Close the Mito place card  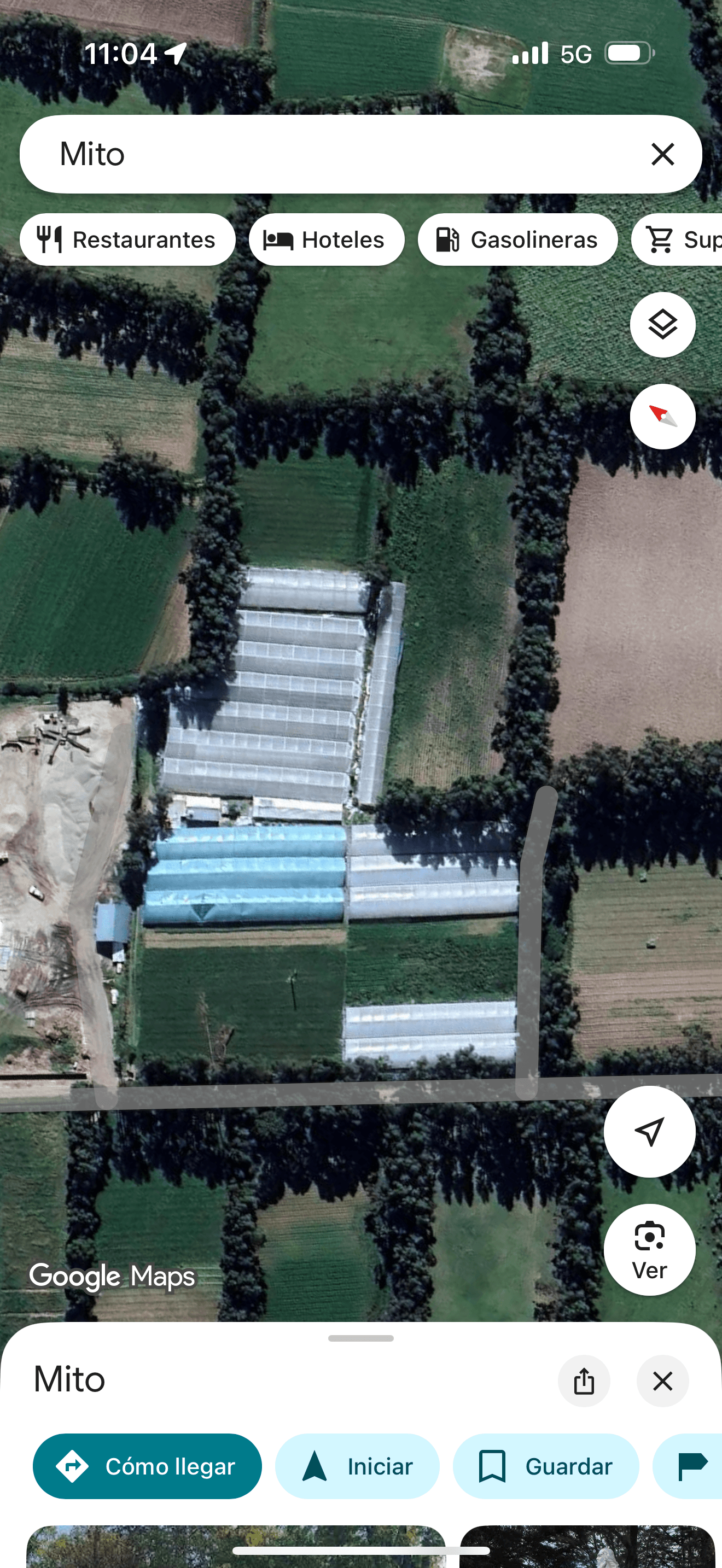[663, 1380]
